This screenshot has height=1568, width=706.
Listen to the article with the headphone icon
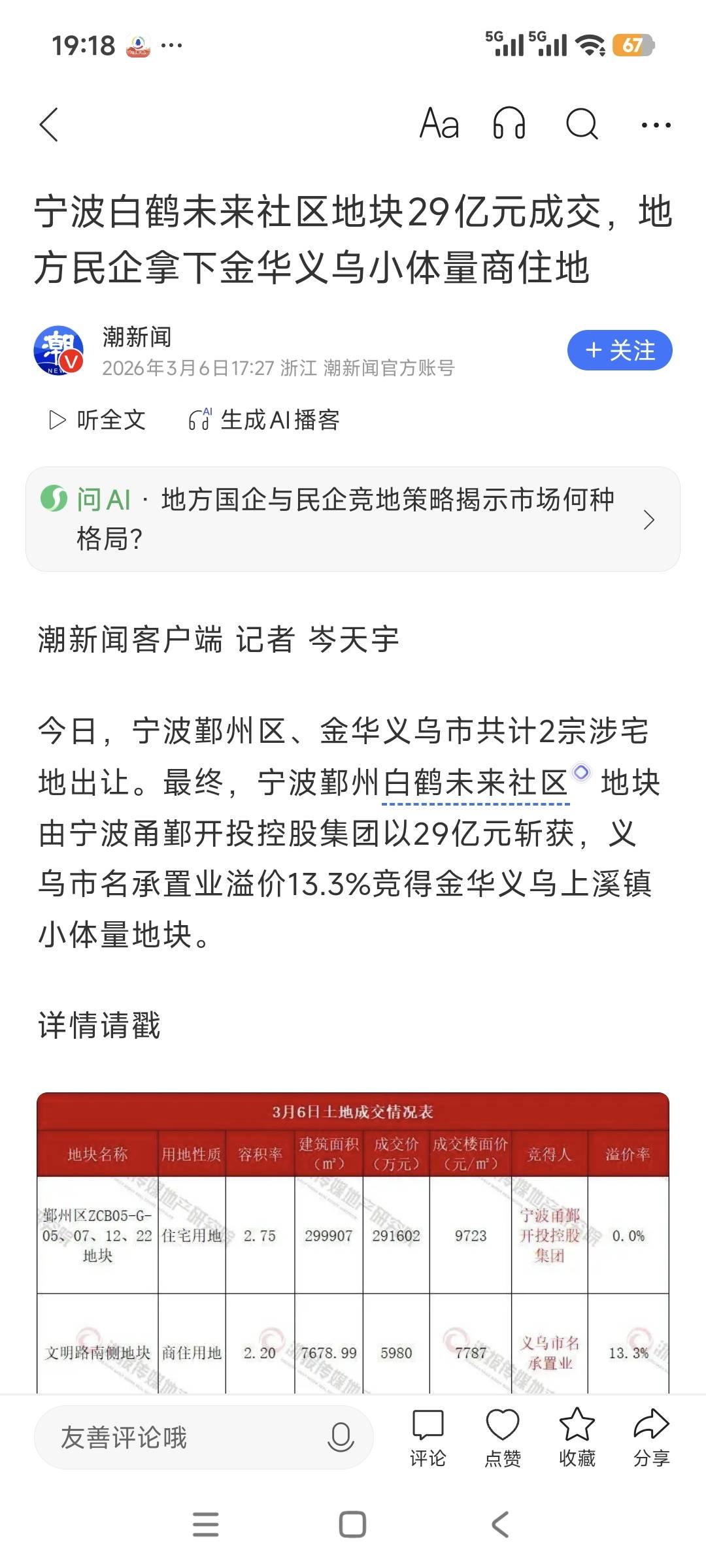(x=509, y=124)
